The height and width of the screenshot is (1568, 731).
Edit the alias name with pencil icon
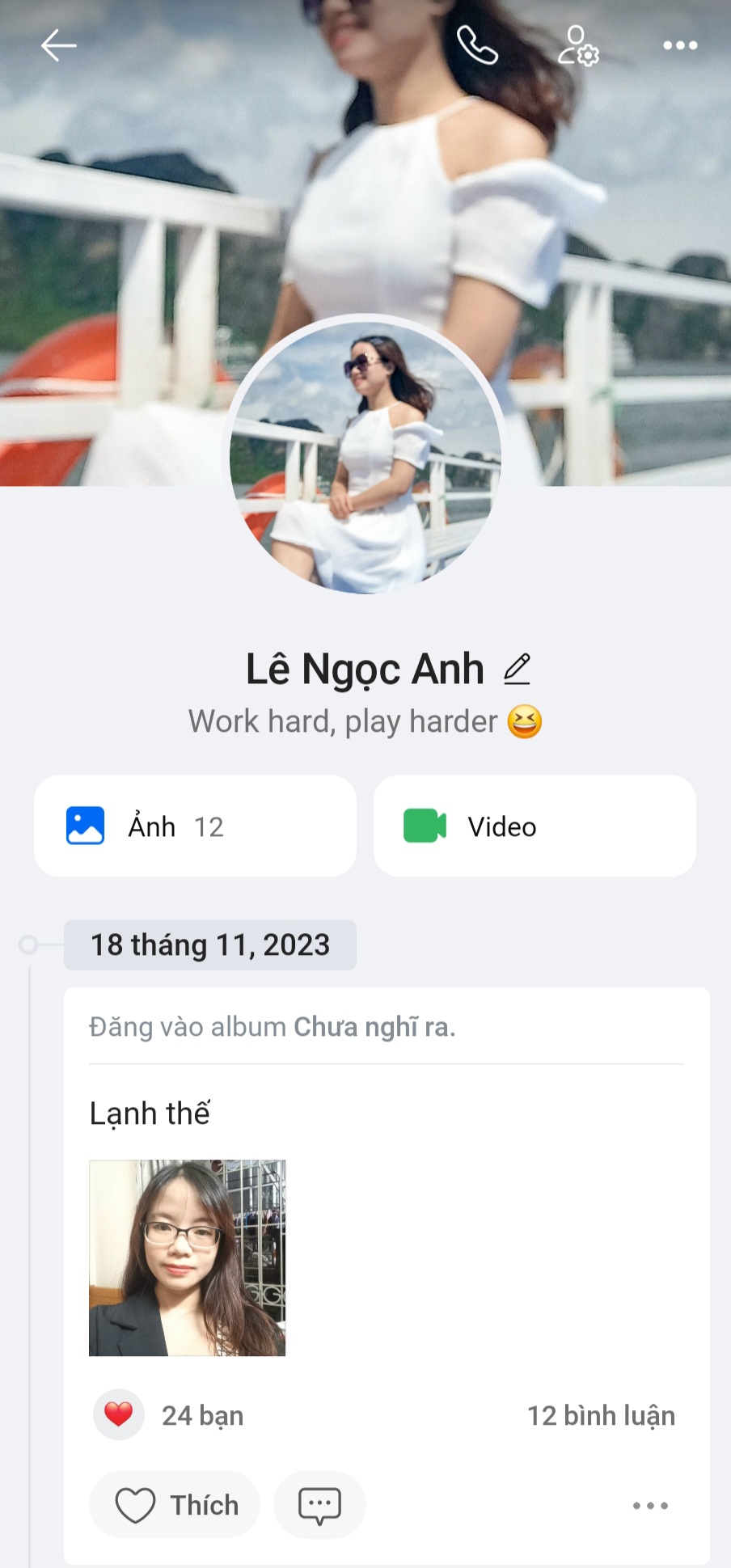[x=517, y=669]
